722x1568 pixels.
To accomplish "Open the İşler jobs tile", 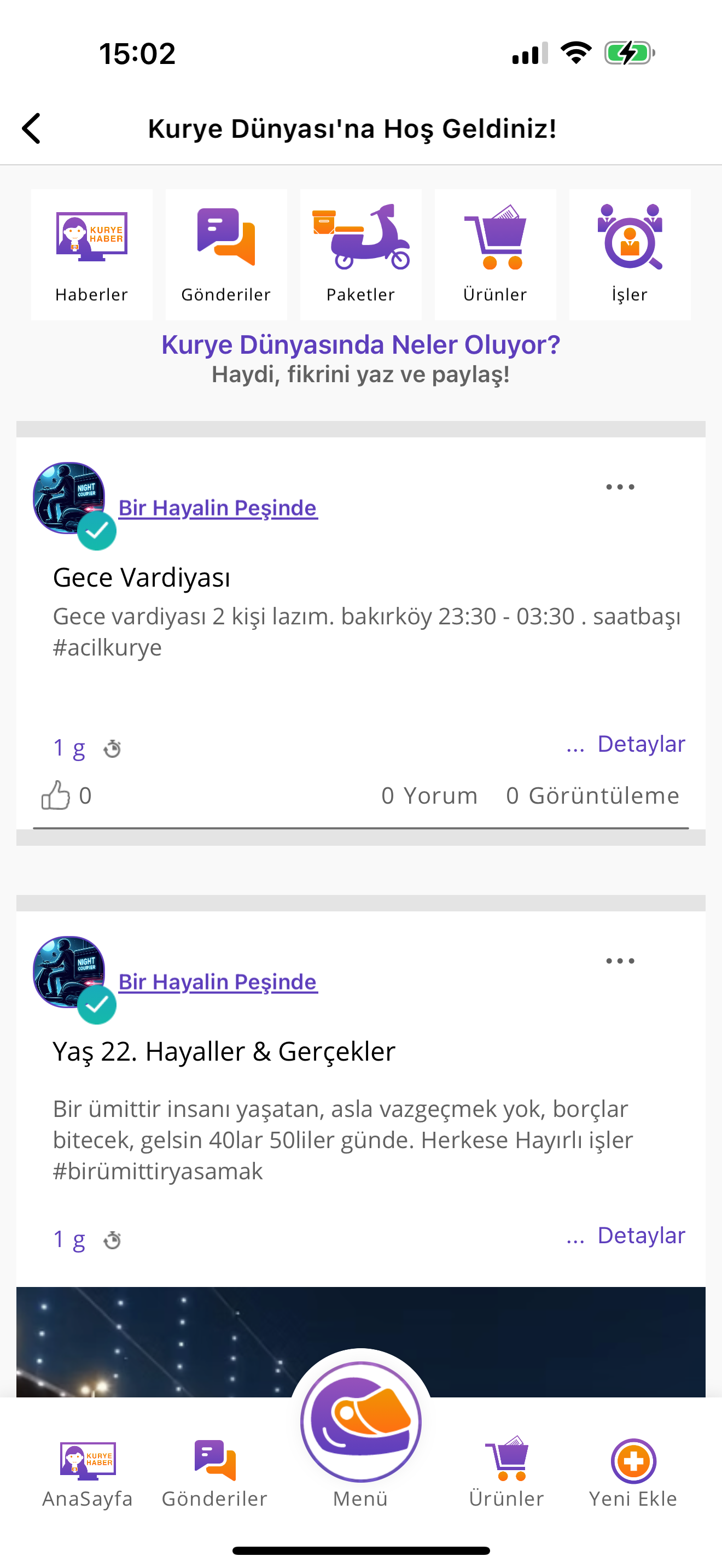I will tap(630, 254).
